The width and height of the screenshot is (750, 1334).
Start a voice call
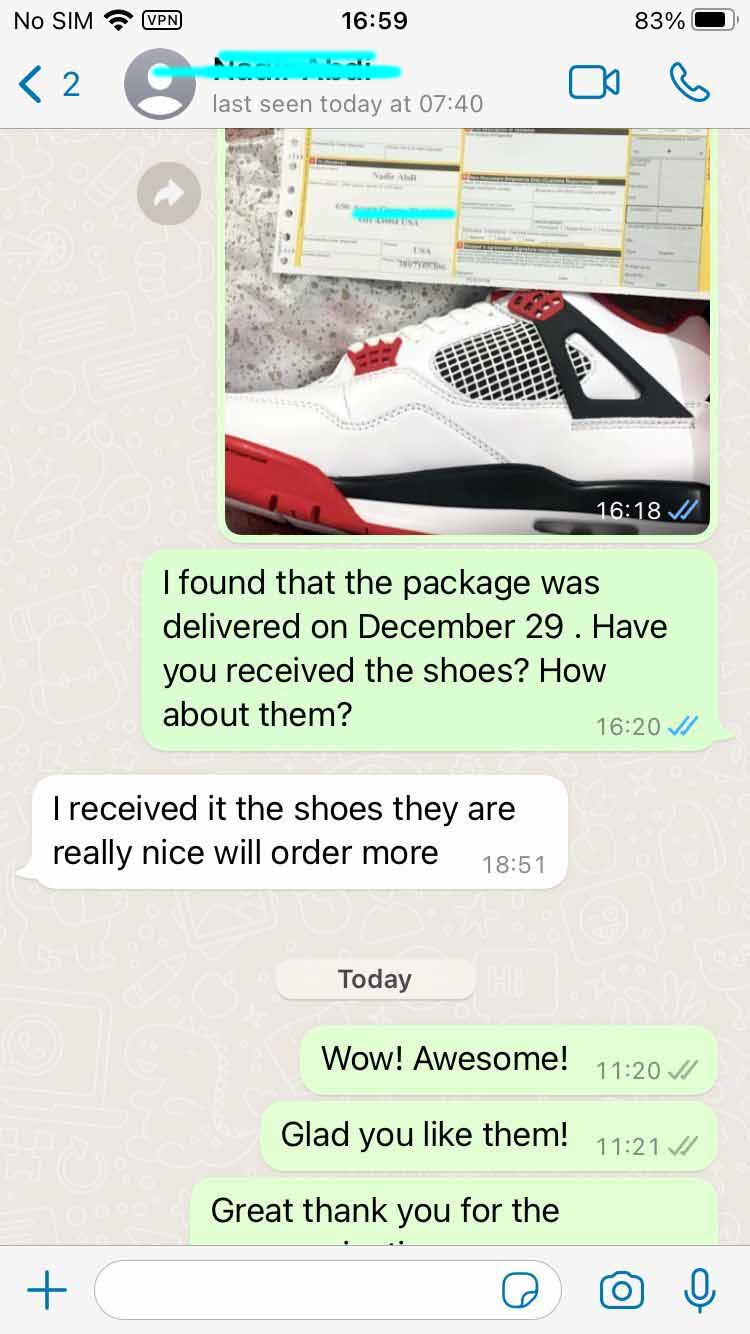689,83
